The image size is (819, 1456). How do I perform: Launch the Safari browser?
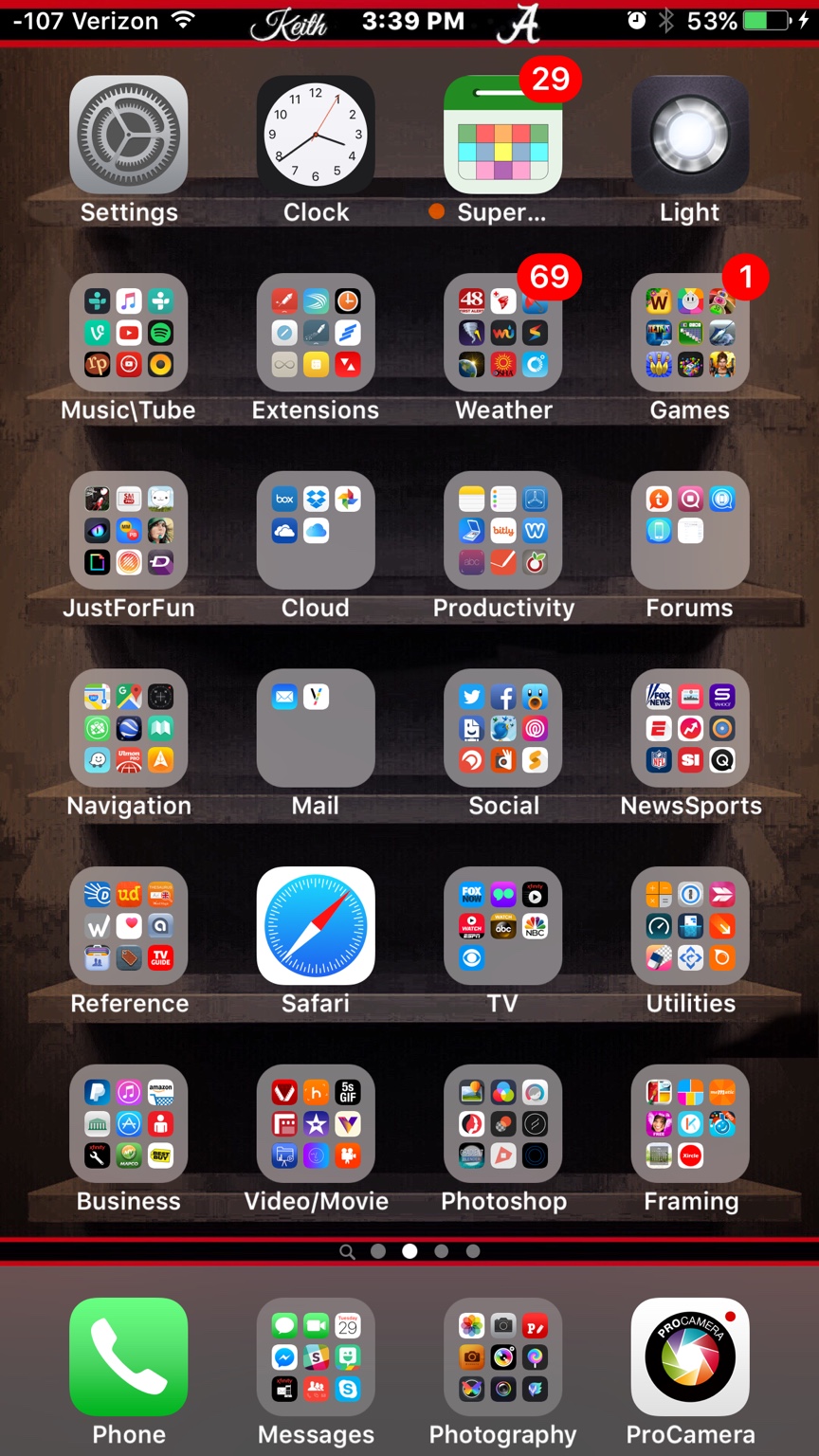pos(316,926)
